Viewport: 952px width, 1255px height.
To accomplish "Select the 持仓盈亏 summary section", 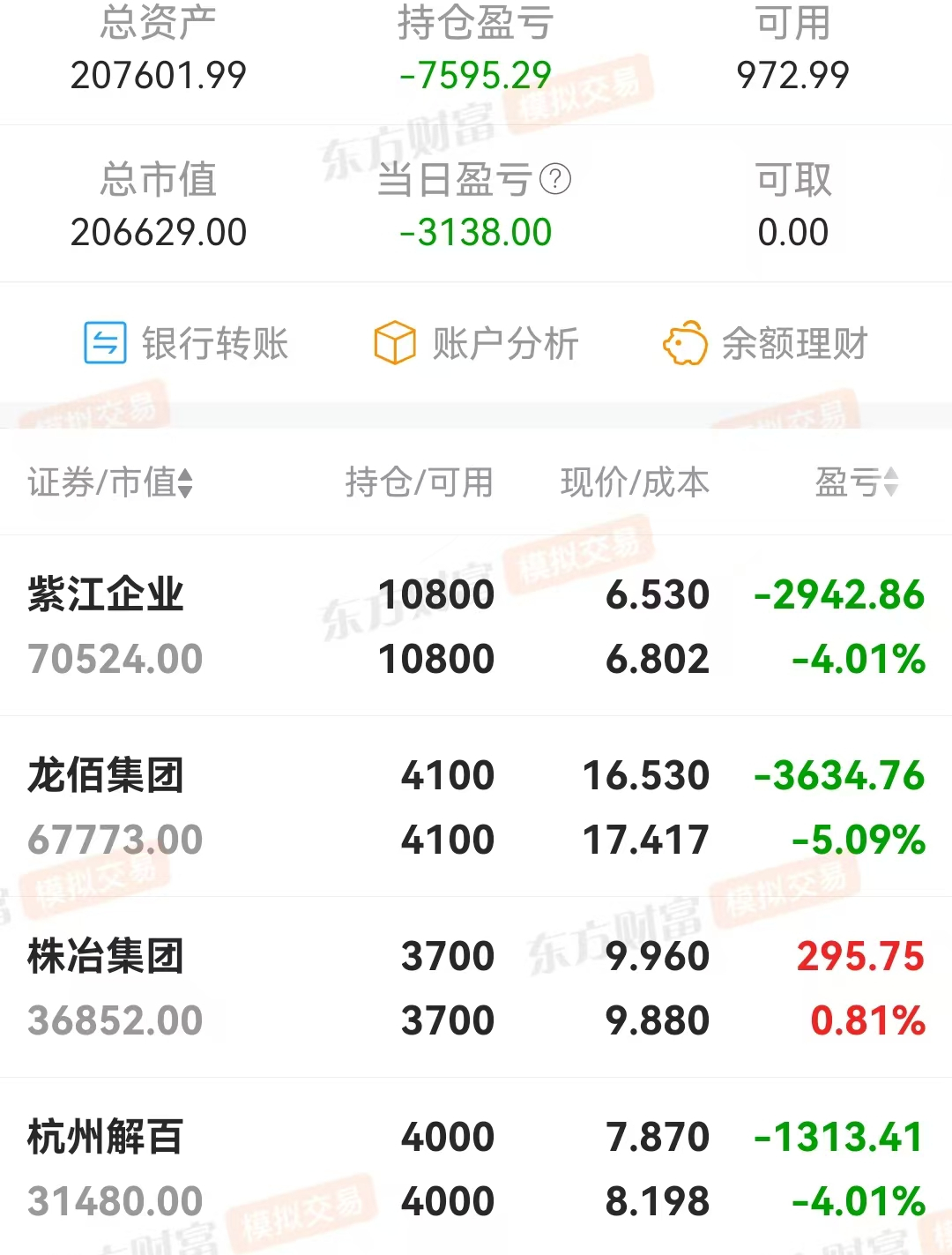I will 477,49.
